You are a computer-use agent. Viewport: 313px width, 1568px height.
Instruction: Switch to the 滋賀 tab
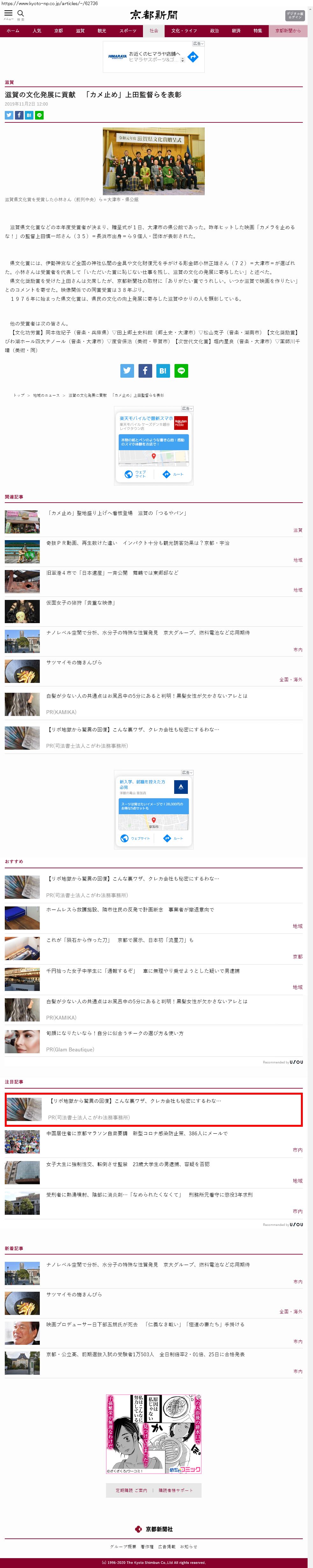point(81,31)
